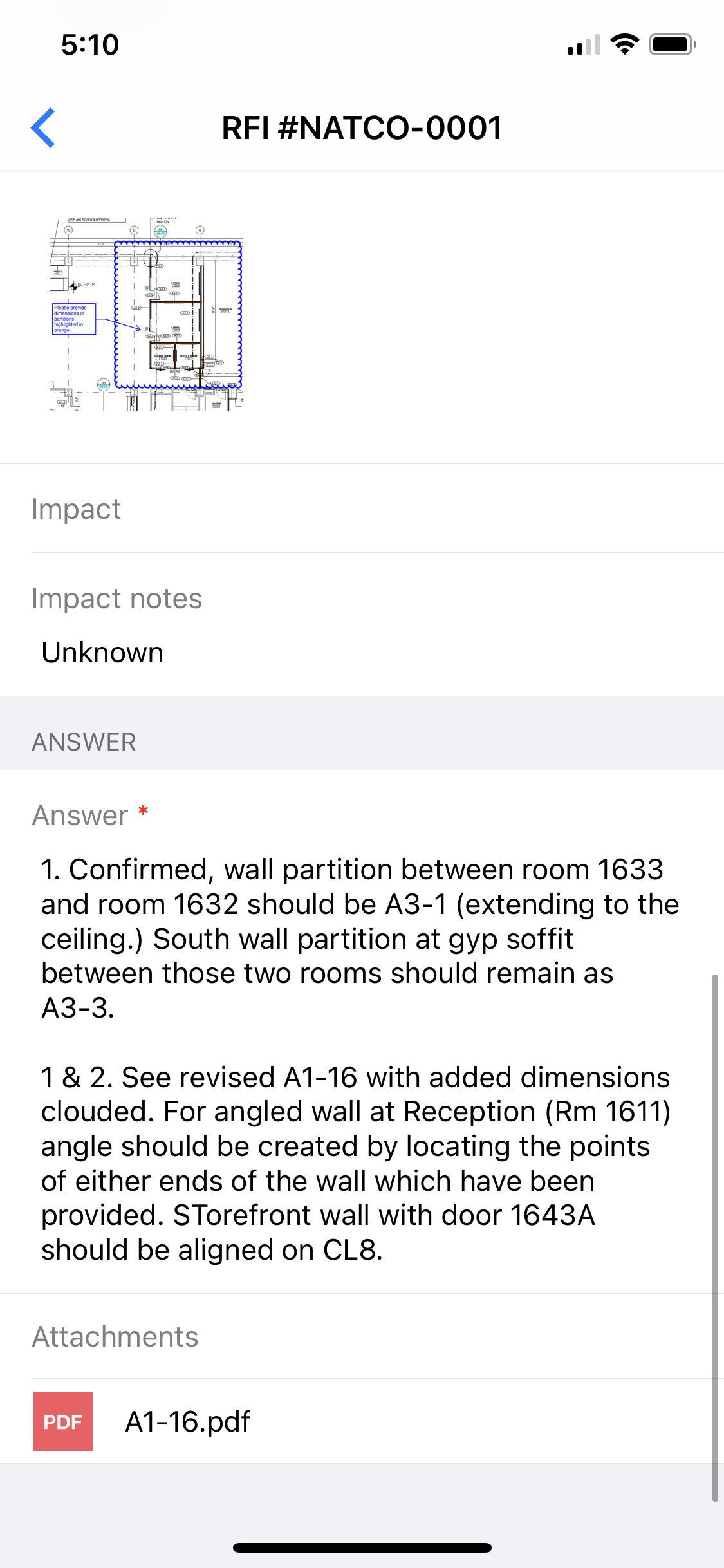724x1568 pixels.
Task: Edit the Impact notes field
Action: [360, 652]
